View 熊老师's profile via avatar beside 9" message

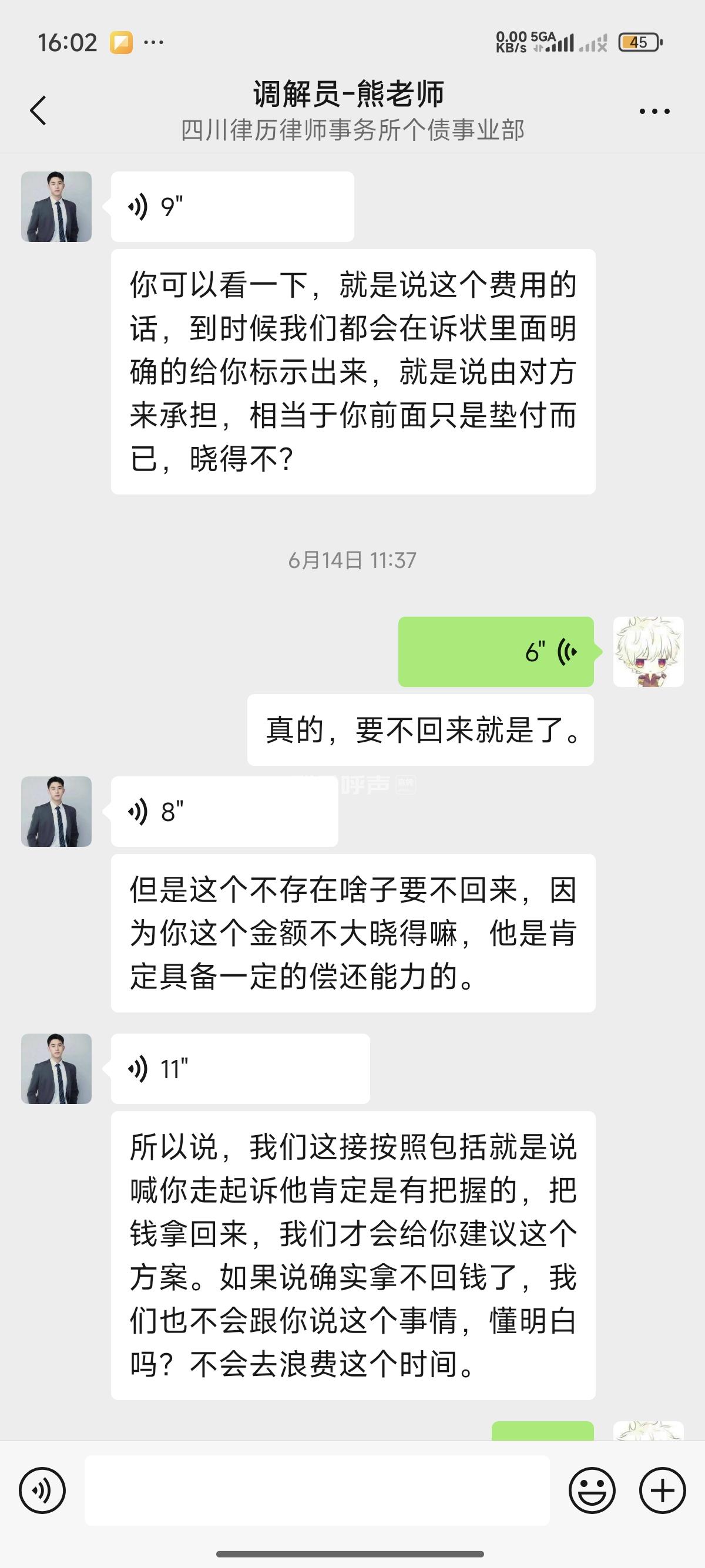(x=56, y=207)
